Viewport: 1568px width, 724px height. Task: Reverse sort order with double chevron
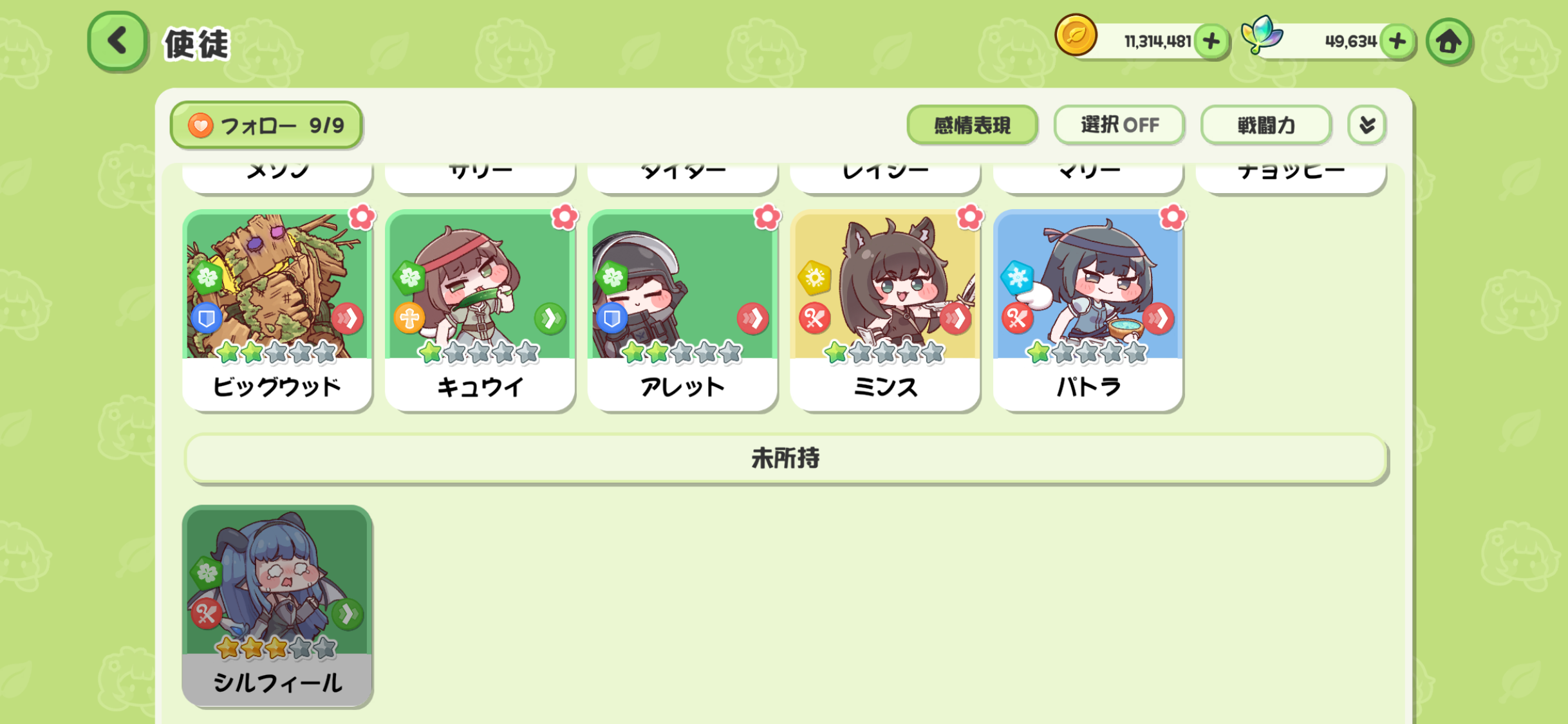pos(1367,125)
